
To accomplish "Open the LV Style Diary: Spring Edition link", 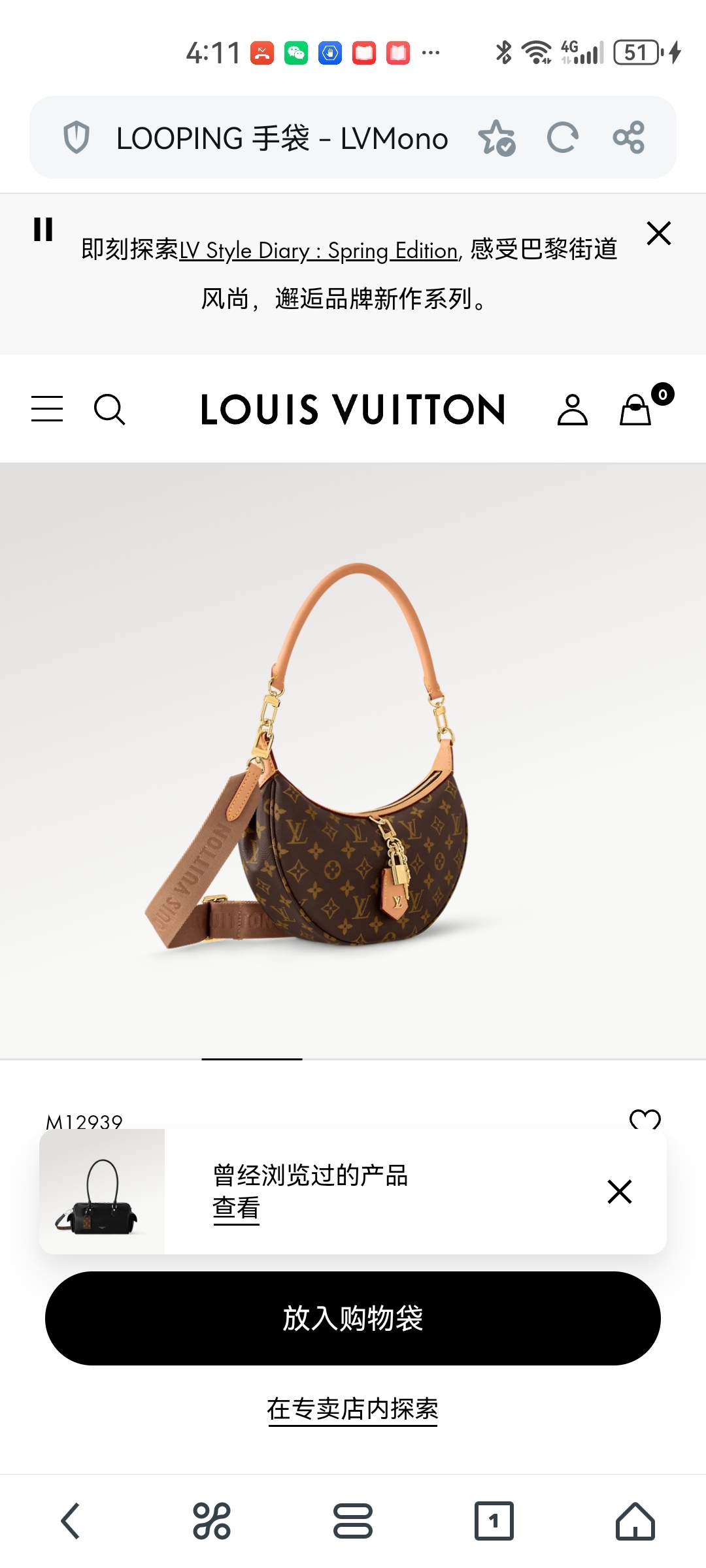I will pyautogui.click(x=318, y=250).
